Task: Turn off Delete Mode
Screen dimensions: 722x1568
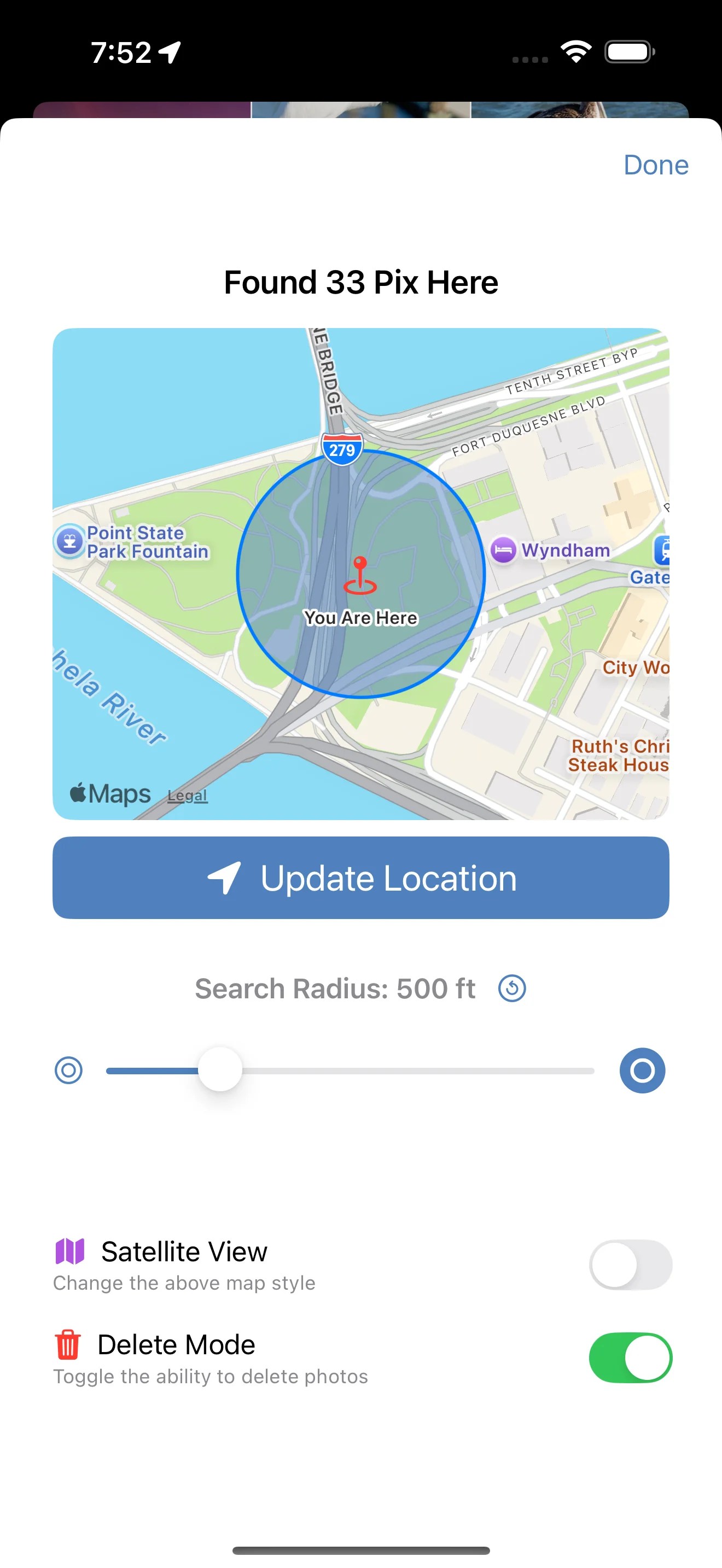Action: coord(630,1358)
